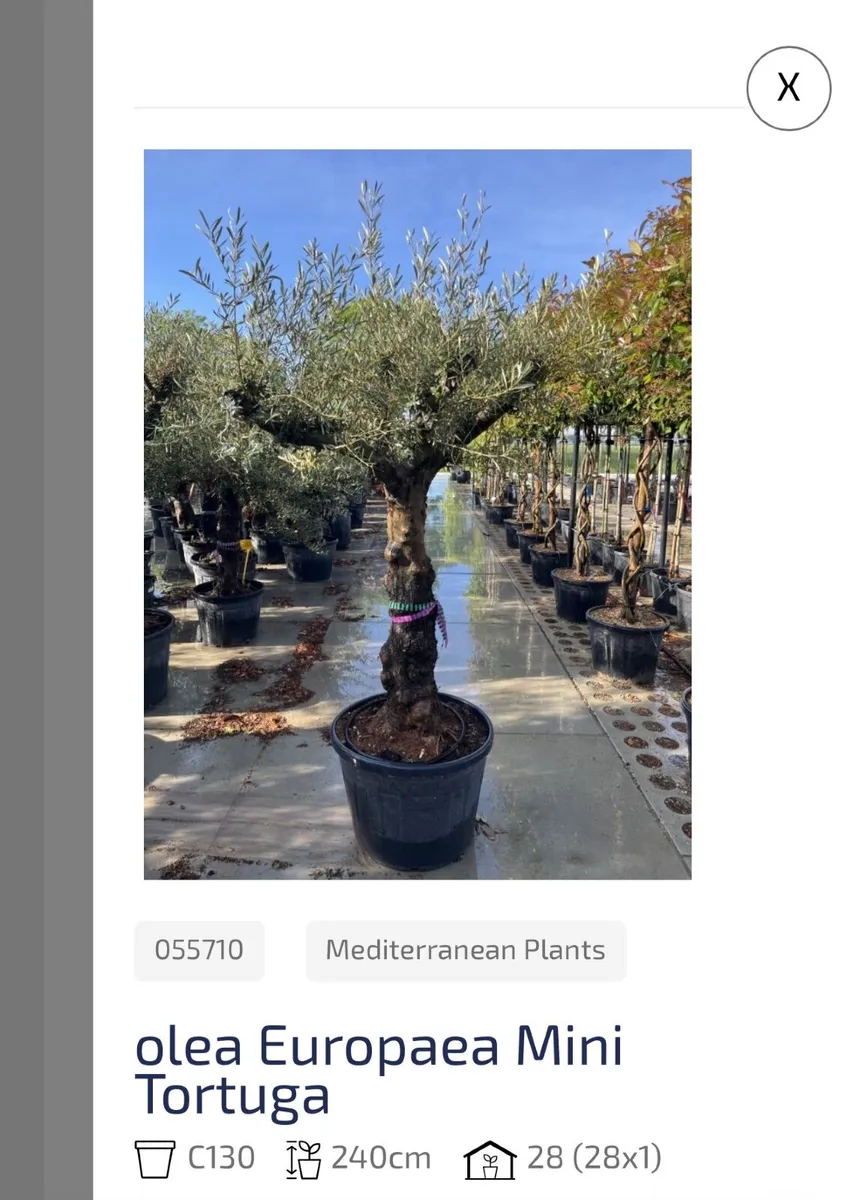Click the C130 container specification
860x1200 pixels.
[222, 1158]
